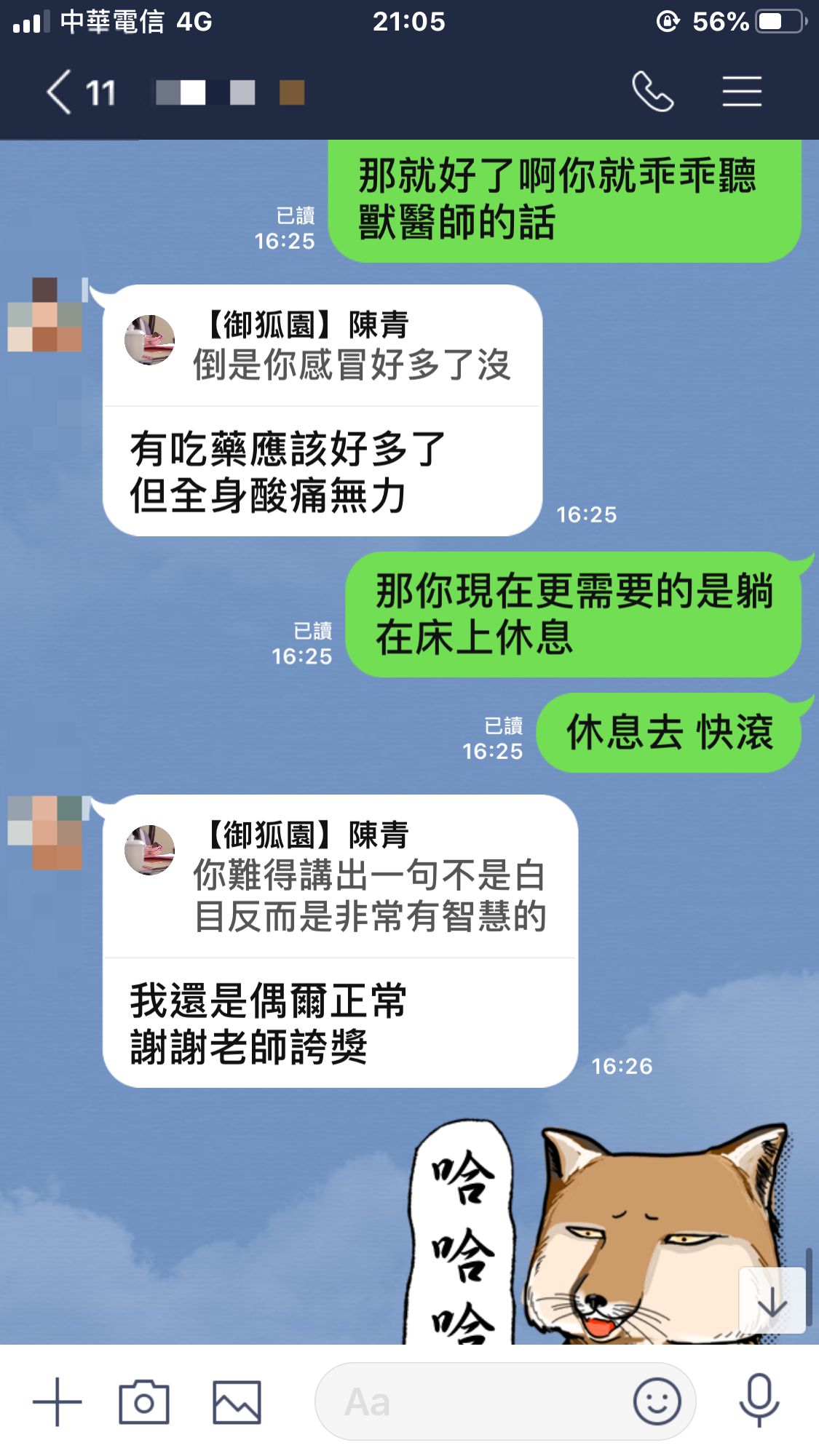819x1456 pixels.
Task: View sender avatar beside 有吃藥應該好多了
Action: 45,314
